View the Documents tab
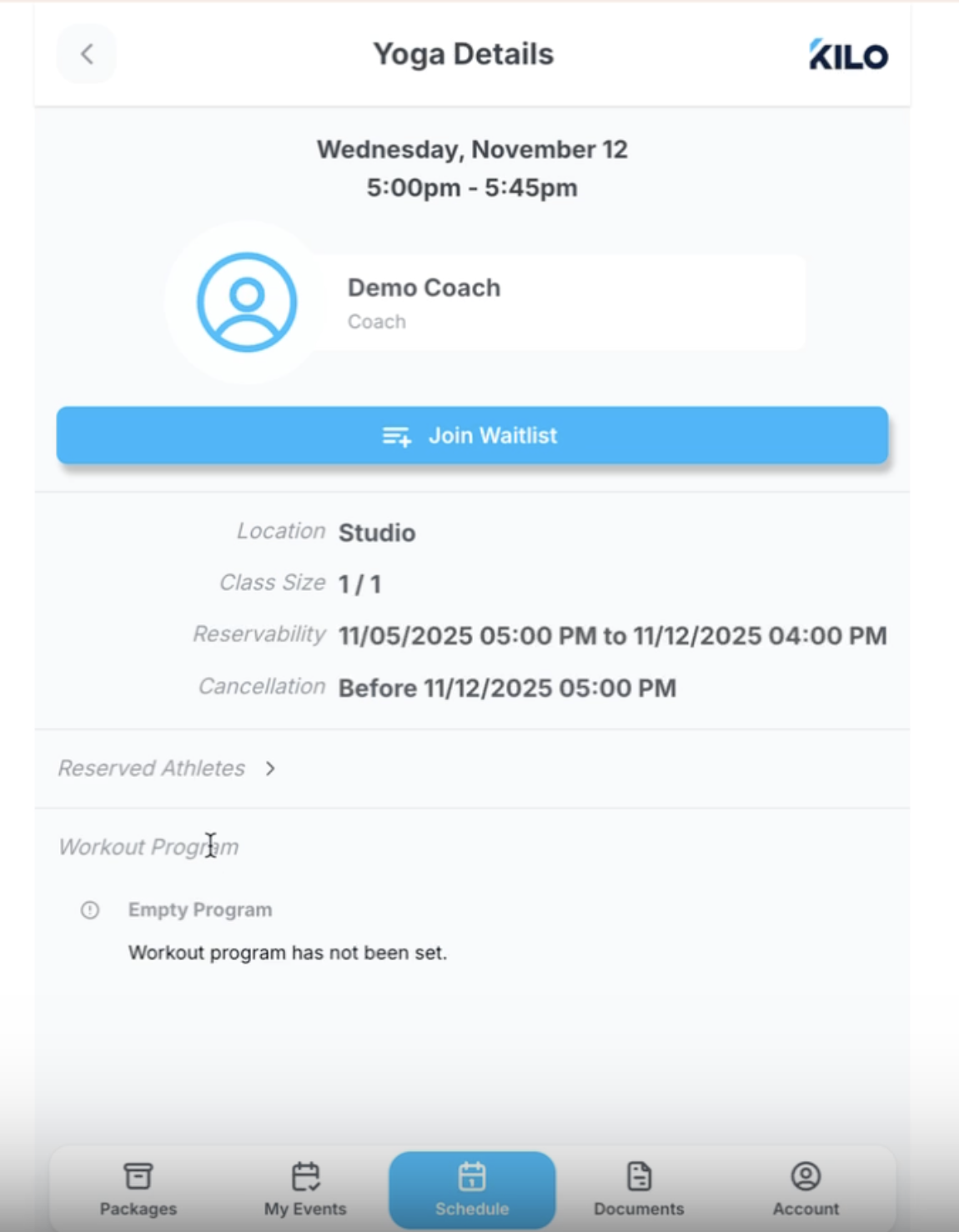 click(639, 1189)
